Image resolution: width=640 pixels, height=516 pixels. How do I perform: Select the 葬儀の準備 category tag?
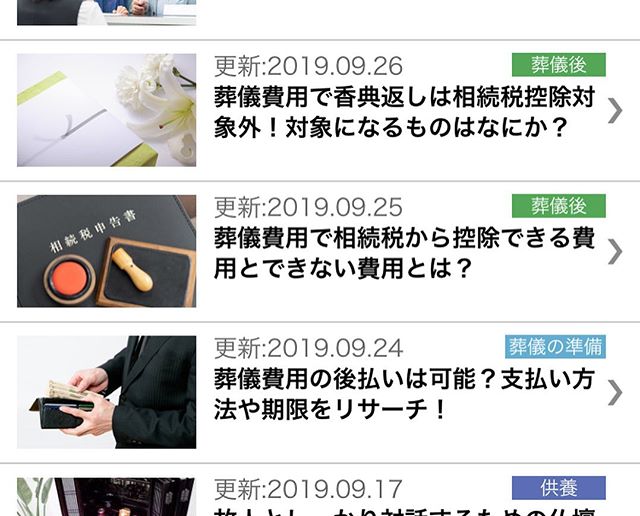555,347
